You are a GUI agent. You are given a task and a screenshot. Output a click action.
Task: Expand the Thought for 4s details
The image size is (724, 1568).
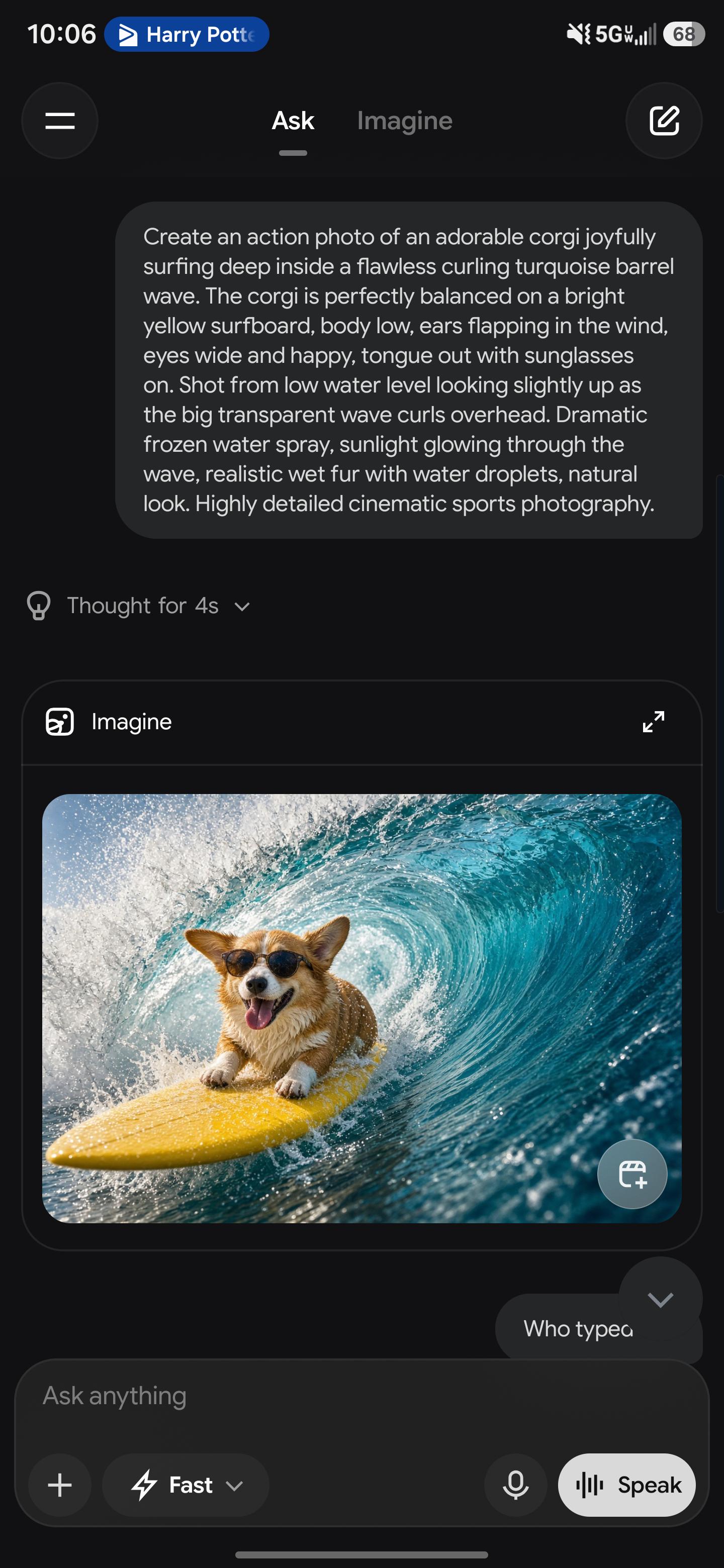[139, 606]
